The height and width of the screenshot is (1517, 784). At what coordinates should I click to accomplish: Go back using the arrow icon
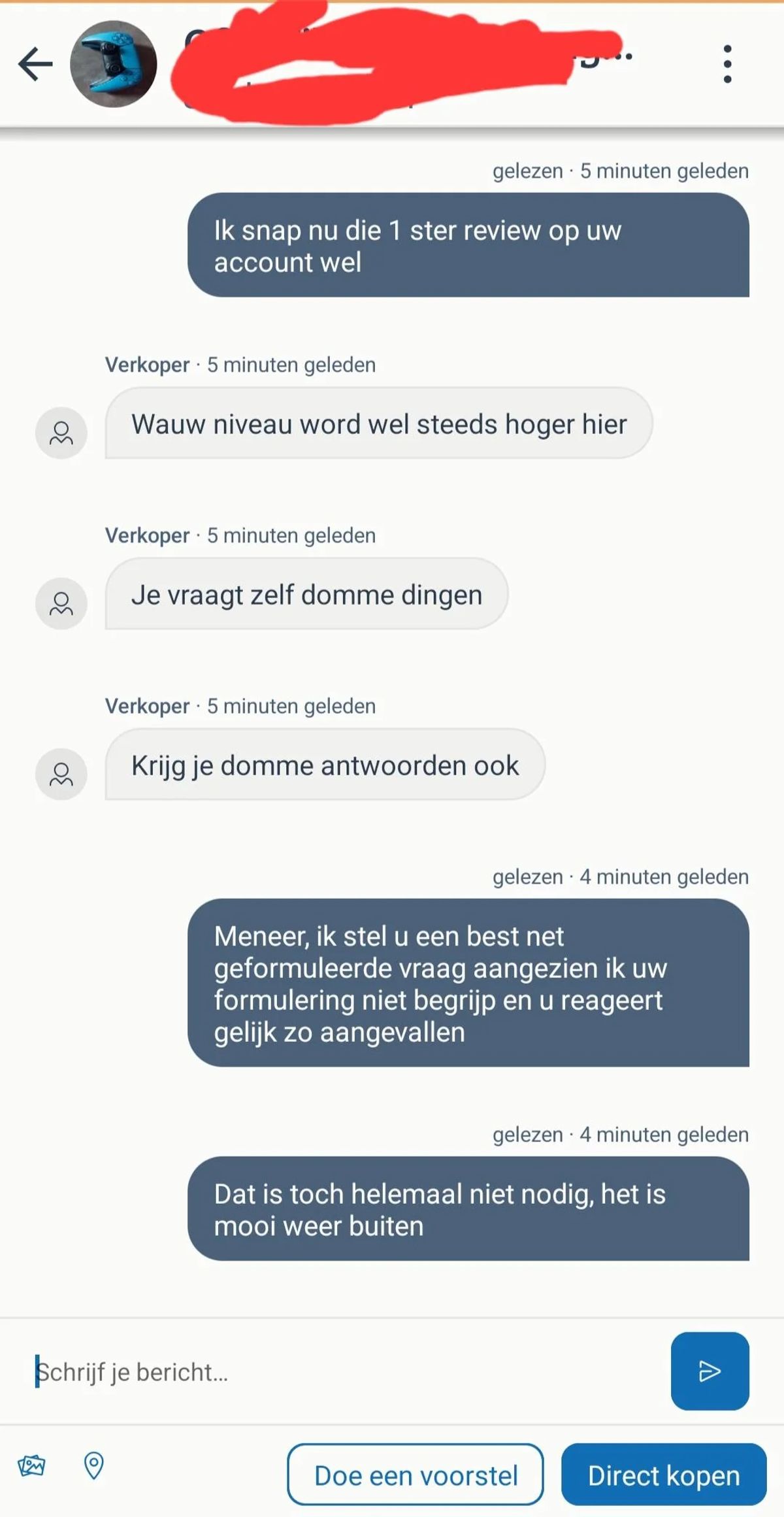coord(35,64)
